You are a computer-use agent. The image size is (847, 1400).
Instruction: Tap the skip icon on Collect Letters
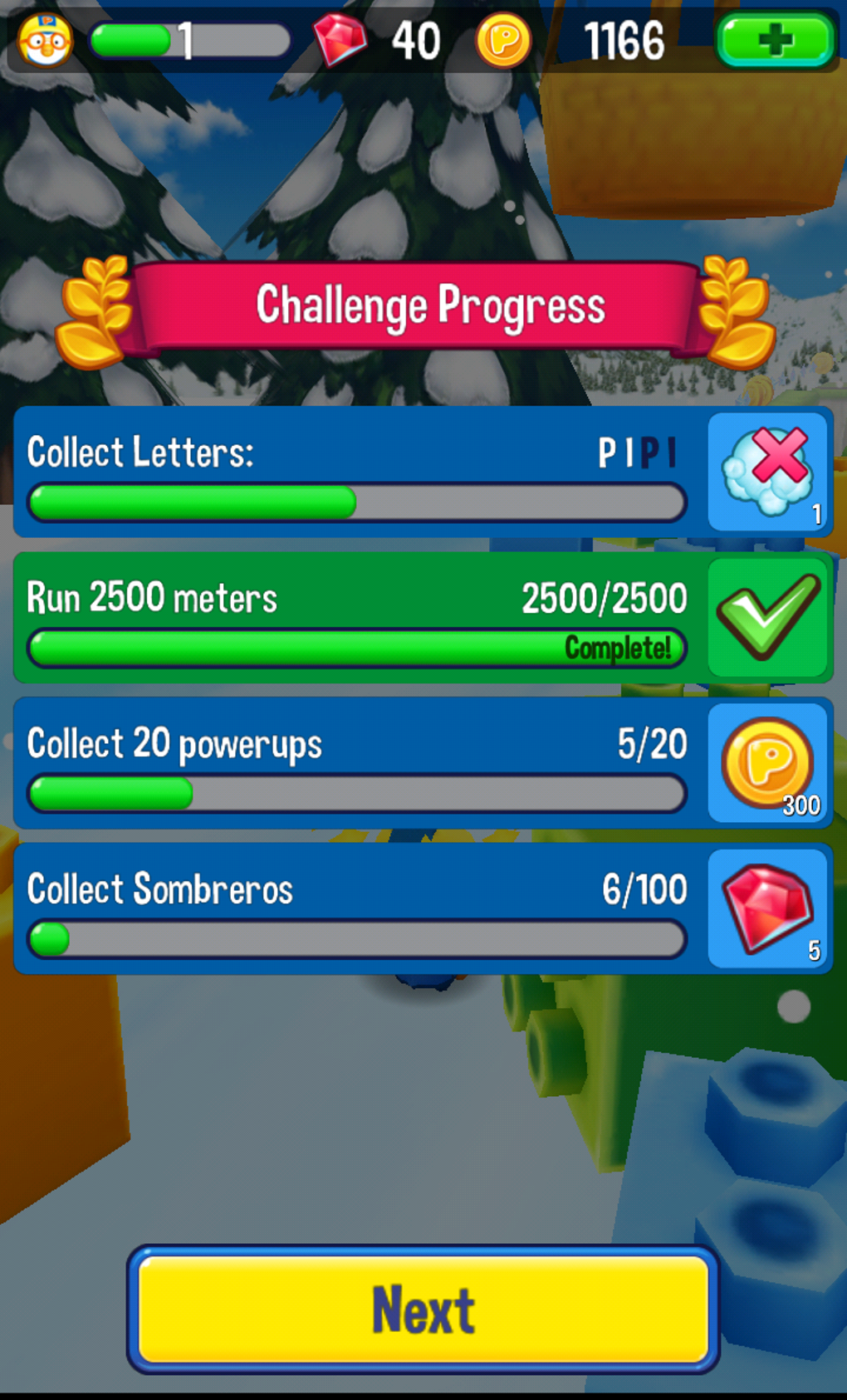coord(768,472)
